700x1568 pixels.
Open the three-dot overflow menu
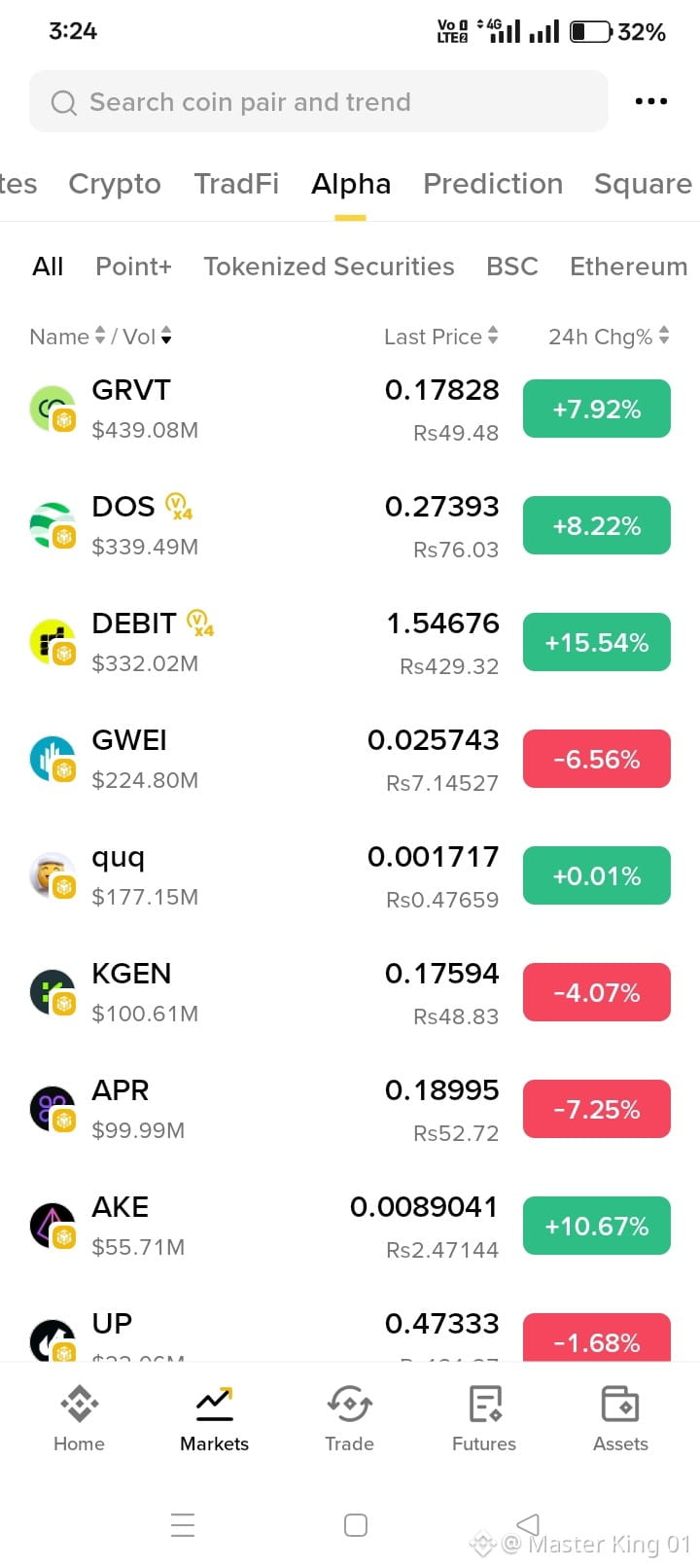(650, 101)
